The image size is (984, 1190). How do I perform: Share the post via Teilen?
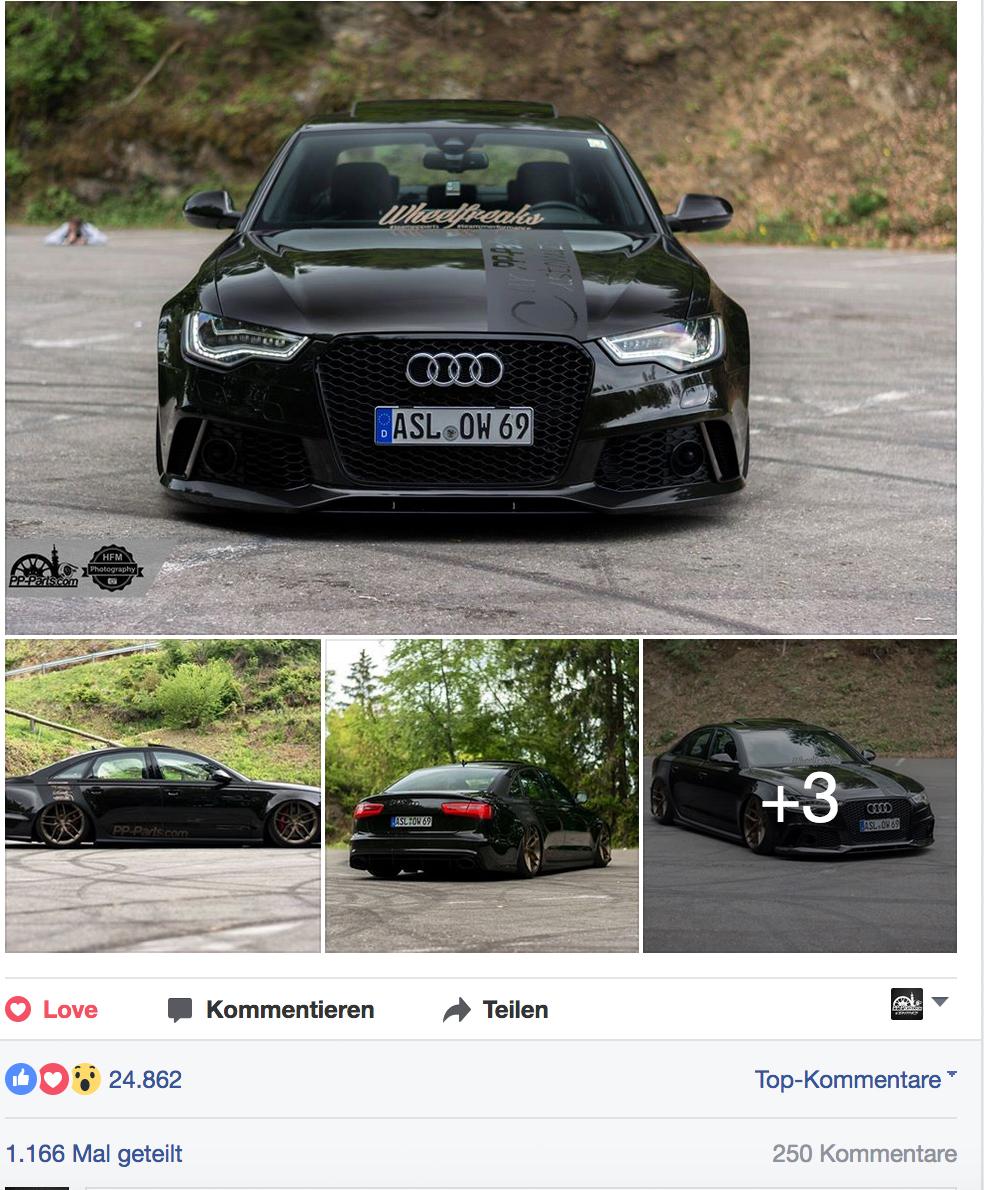pyautogui.click(x=496, y=1010)
